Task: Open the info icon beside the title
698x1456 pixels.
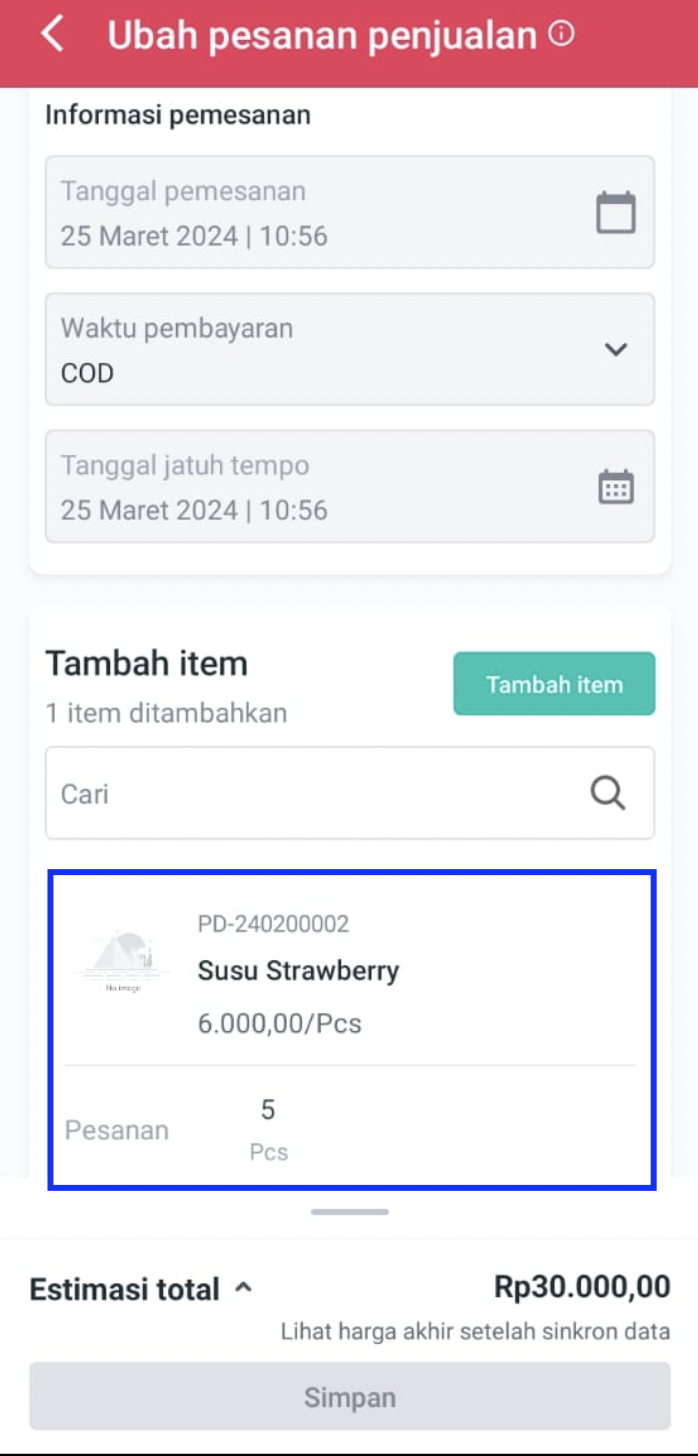Action: (x=562, y=34)
